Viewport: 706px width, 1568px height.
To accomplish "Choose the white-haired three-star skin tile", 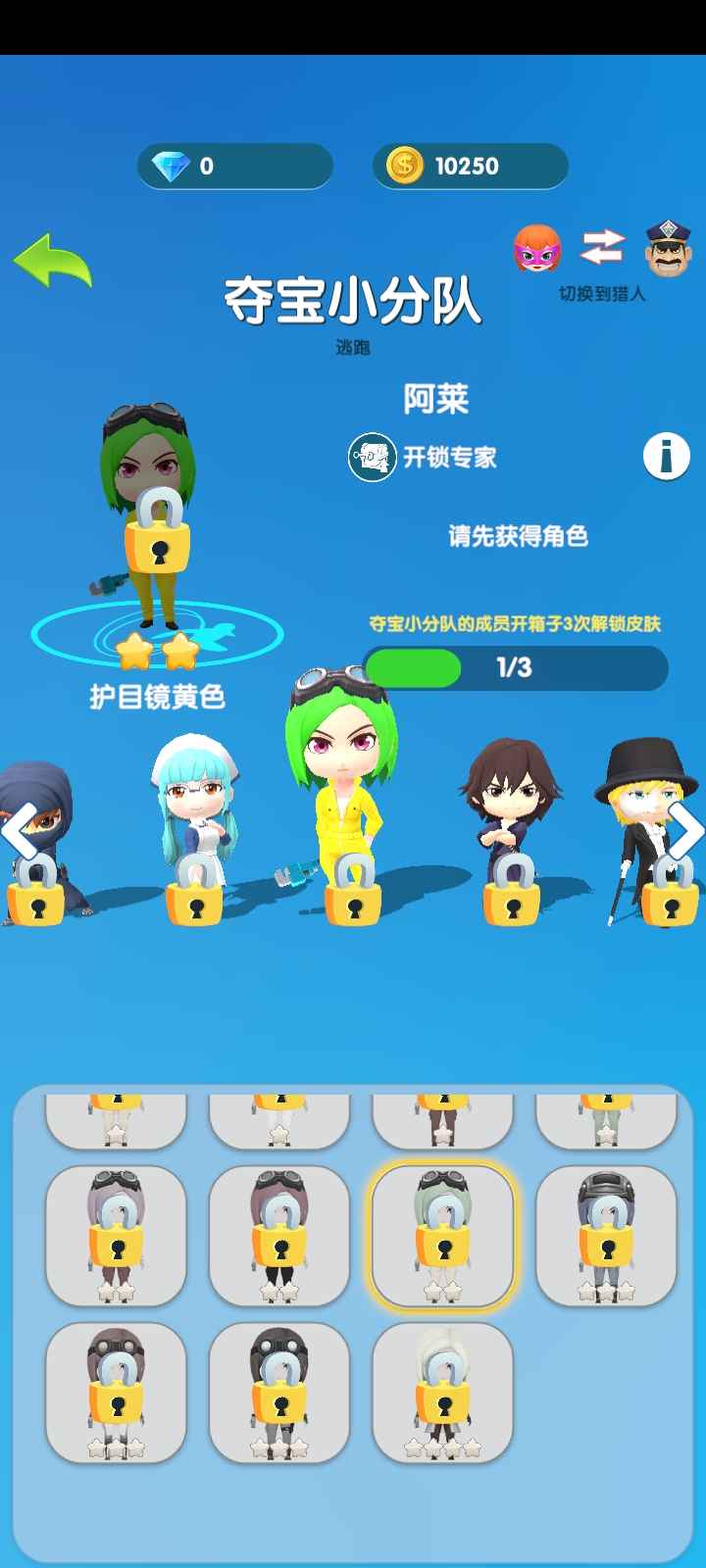I will point(443,1394).
